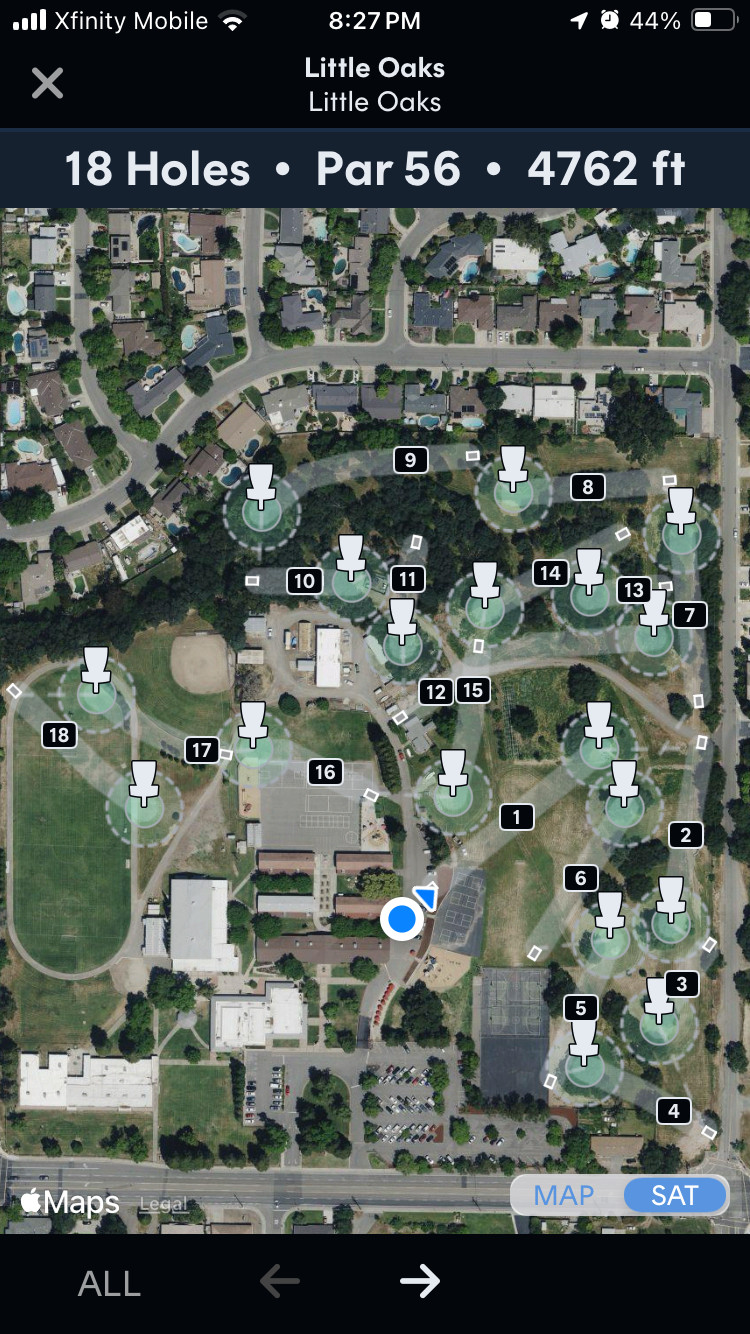Close the Little Oaks course map
Screen dimensions: 750x1334
(47, 83)
